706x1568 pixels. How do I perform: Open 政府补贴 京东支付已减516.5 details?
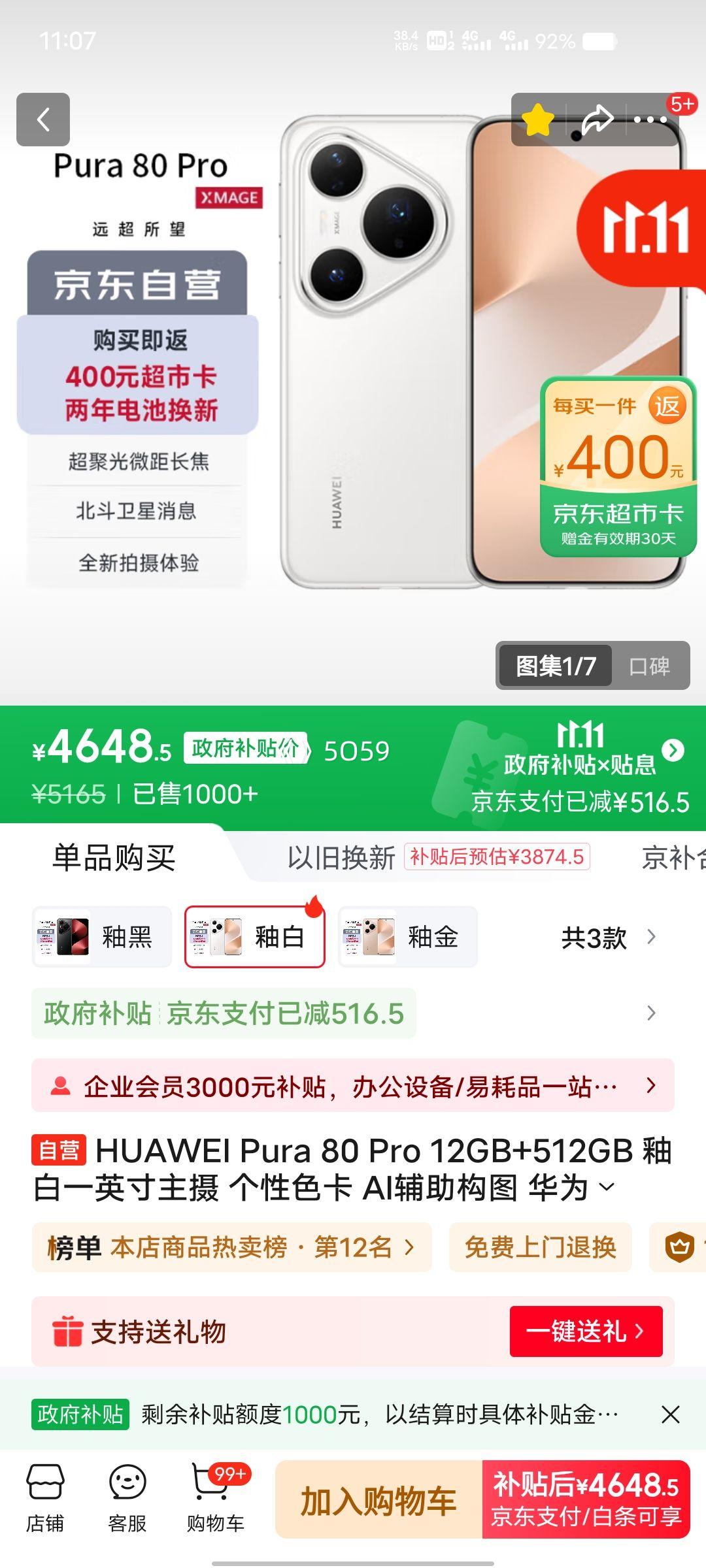(353, 1013)
